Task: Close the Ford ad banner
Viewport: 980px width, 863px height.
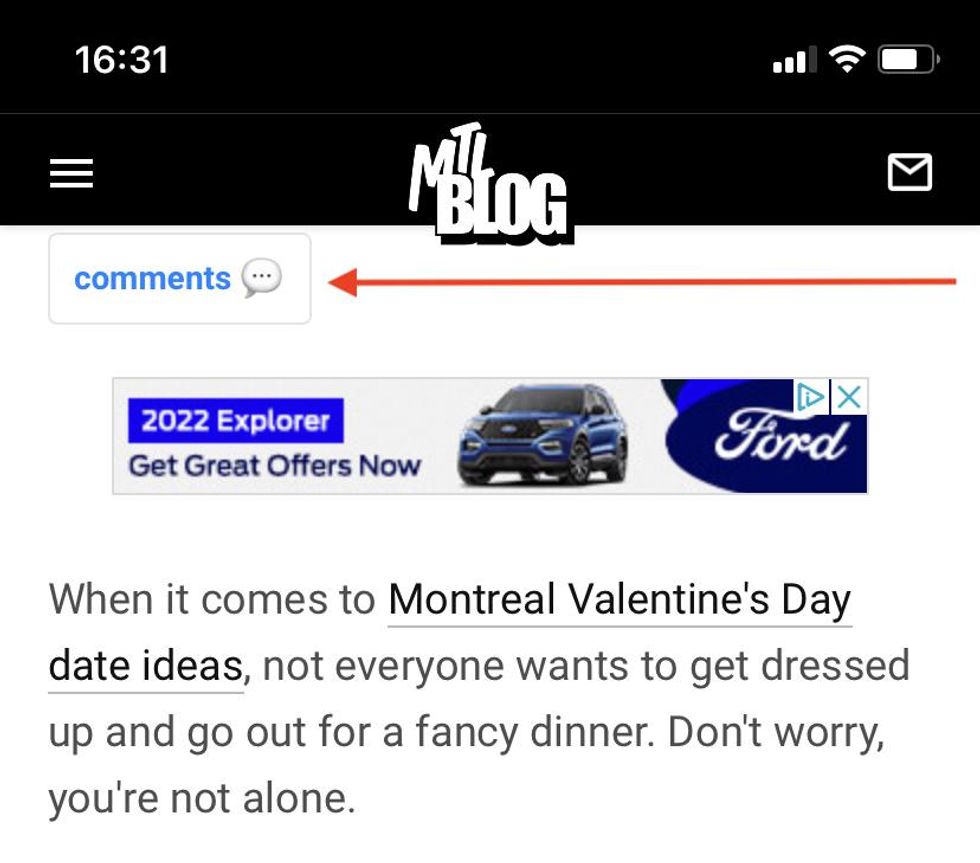Action: (849, 397)
